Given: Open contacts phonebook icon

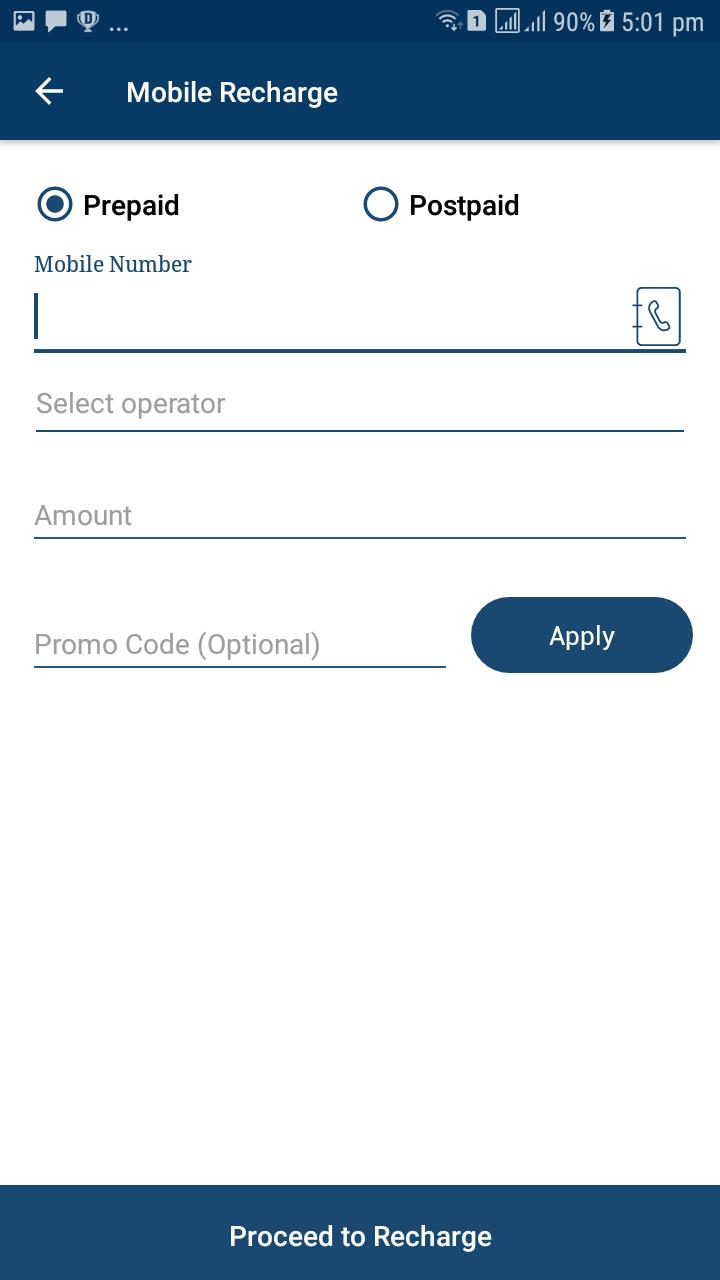Looking at the screenshot, I should [x=658, y=316].
